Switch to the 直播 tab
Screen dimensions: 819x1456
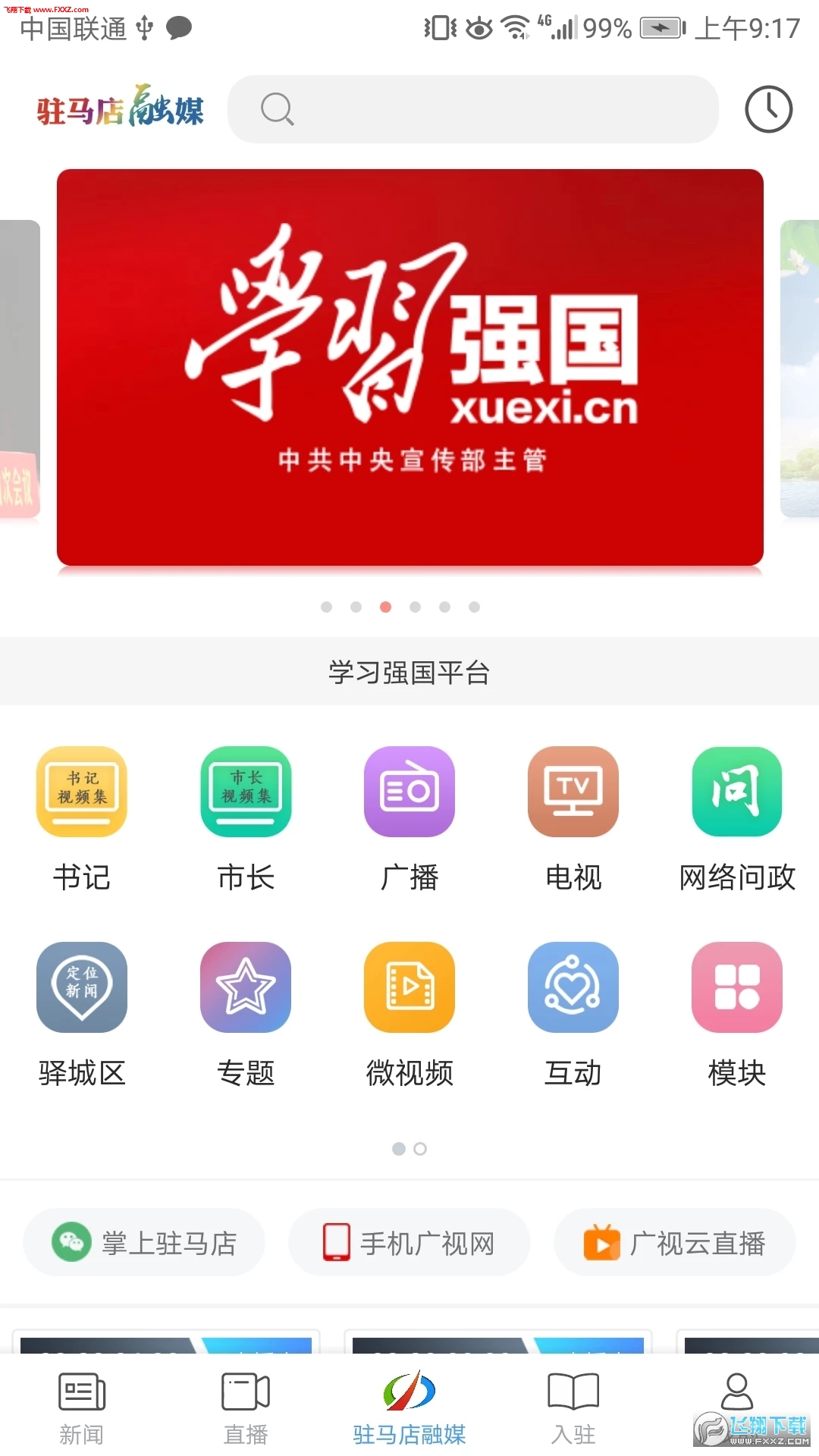click(x=246, y=1407)
